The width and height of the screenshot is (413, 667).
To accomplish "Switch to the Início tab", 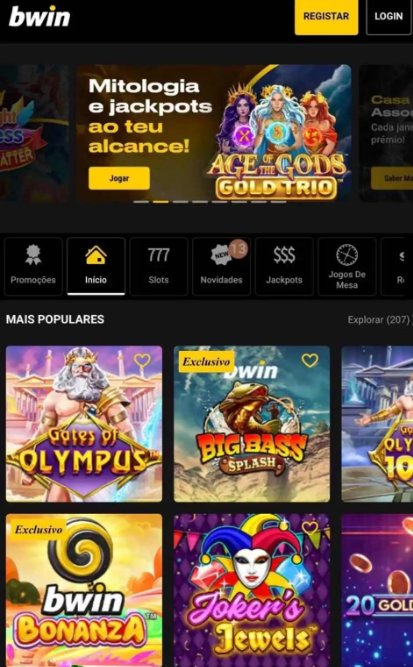I will 96,266.
